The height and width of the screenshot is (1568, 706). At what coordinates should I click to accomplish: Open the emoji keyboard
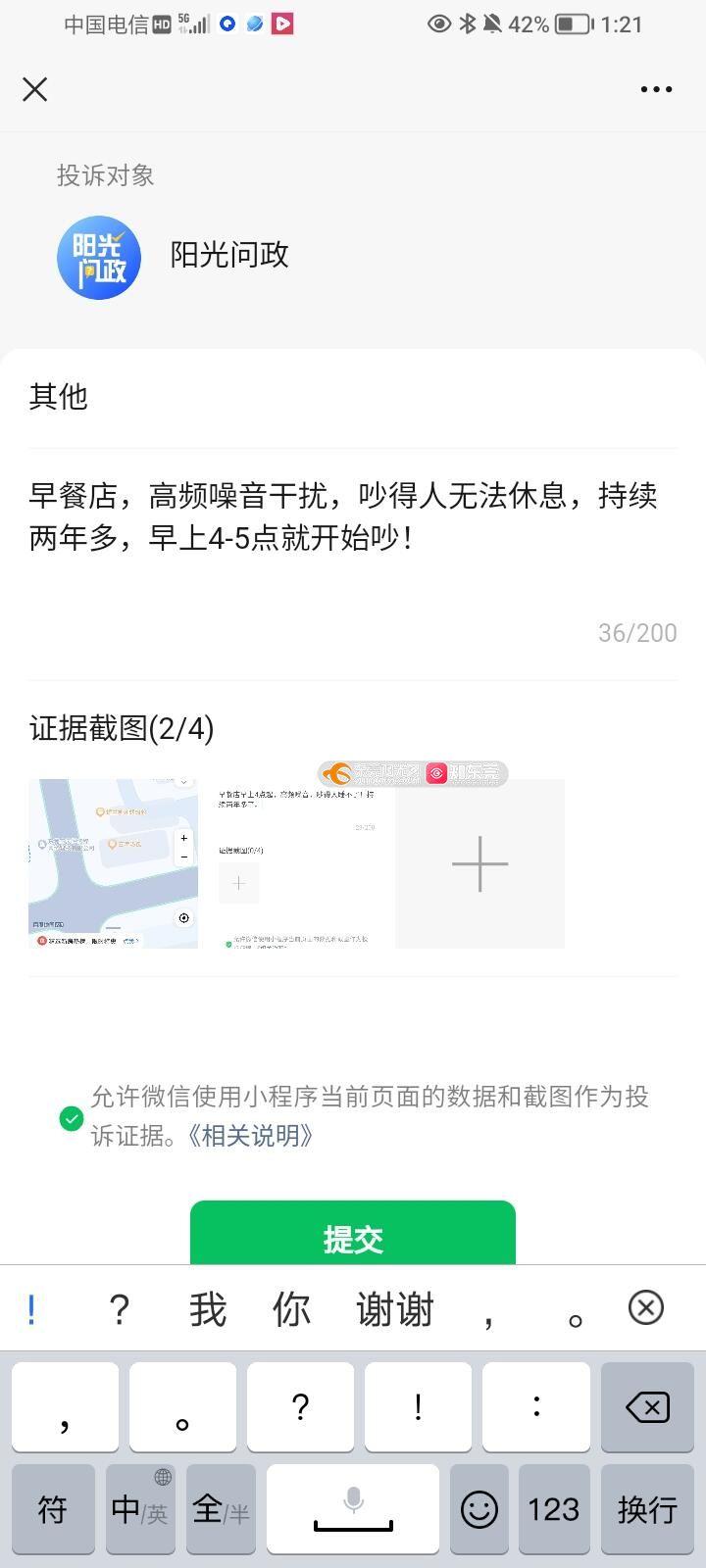479,1509
